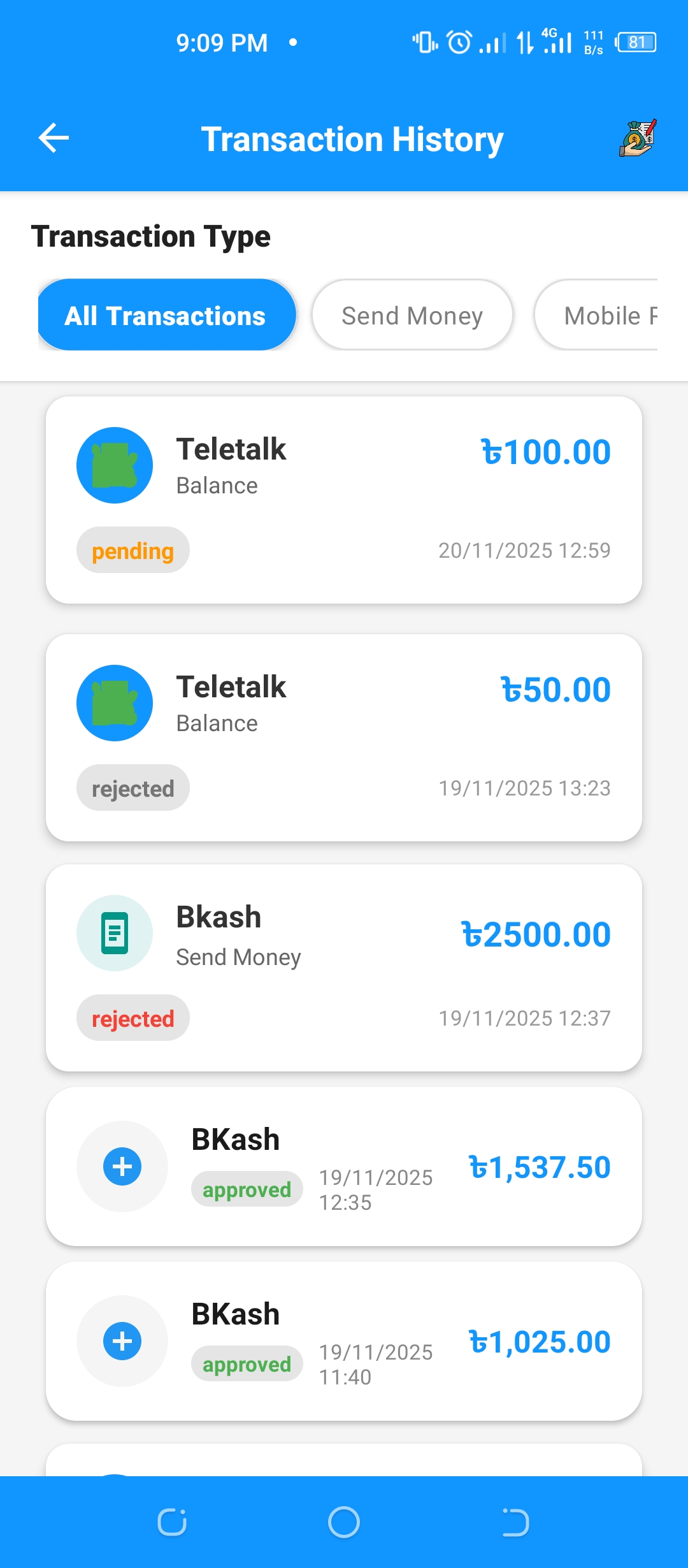Filter by Send Money transactions
The width and height of the screenshot is (688, 1568).
tap(412, 315)
